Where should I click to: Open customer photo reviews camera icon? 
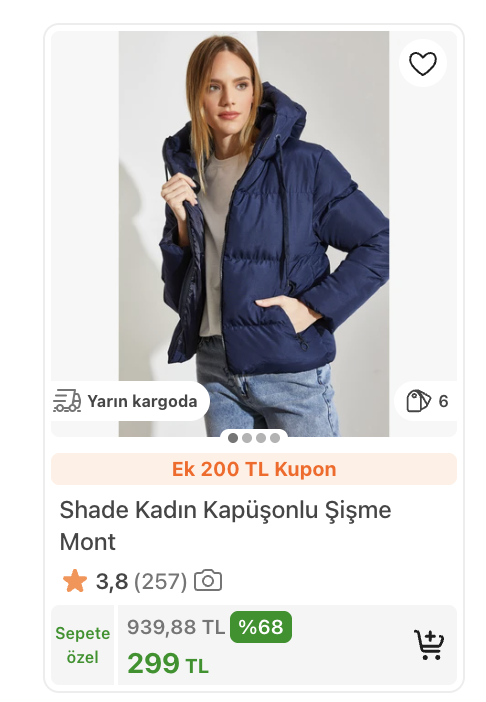pos(208,580)
